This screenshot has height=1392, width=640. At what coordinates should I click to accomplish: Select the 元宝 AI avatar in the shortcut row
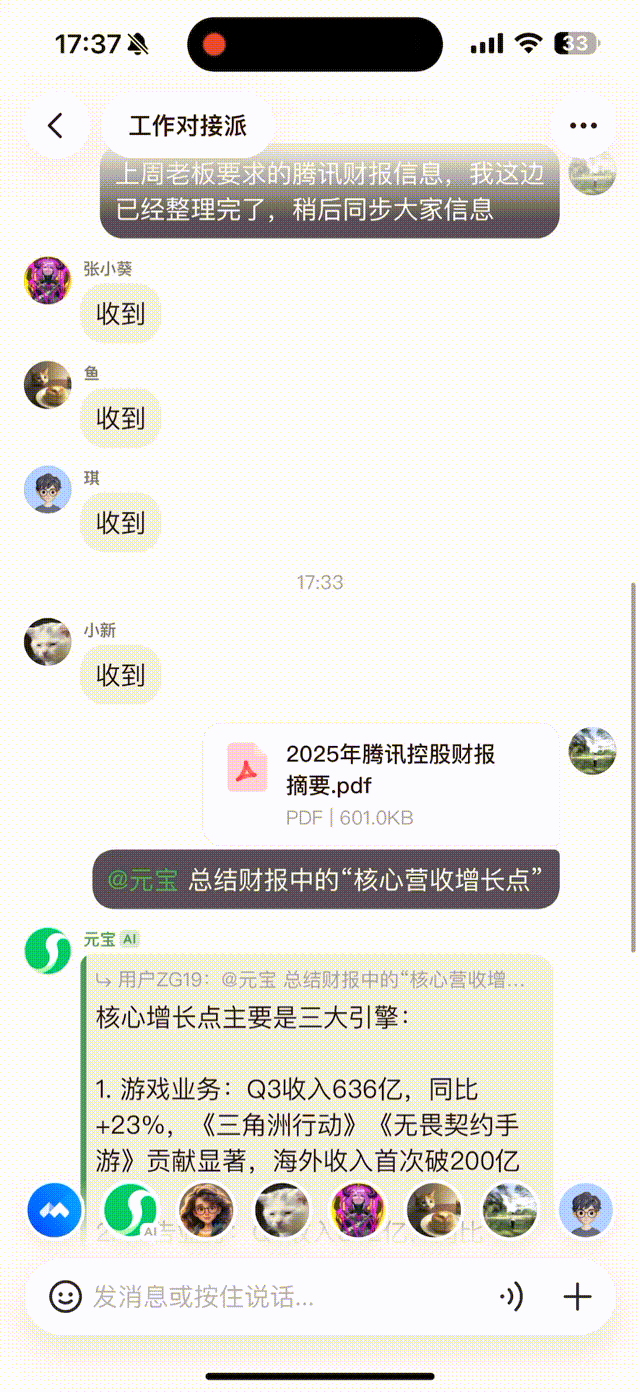[131, 1211]
